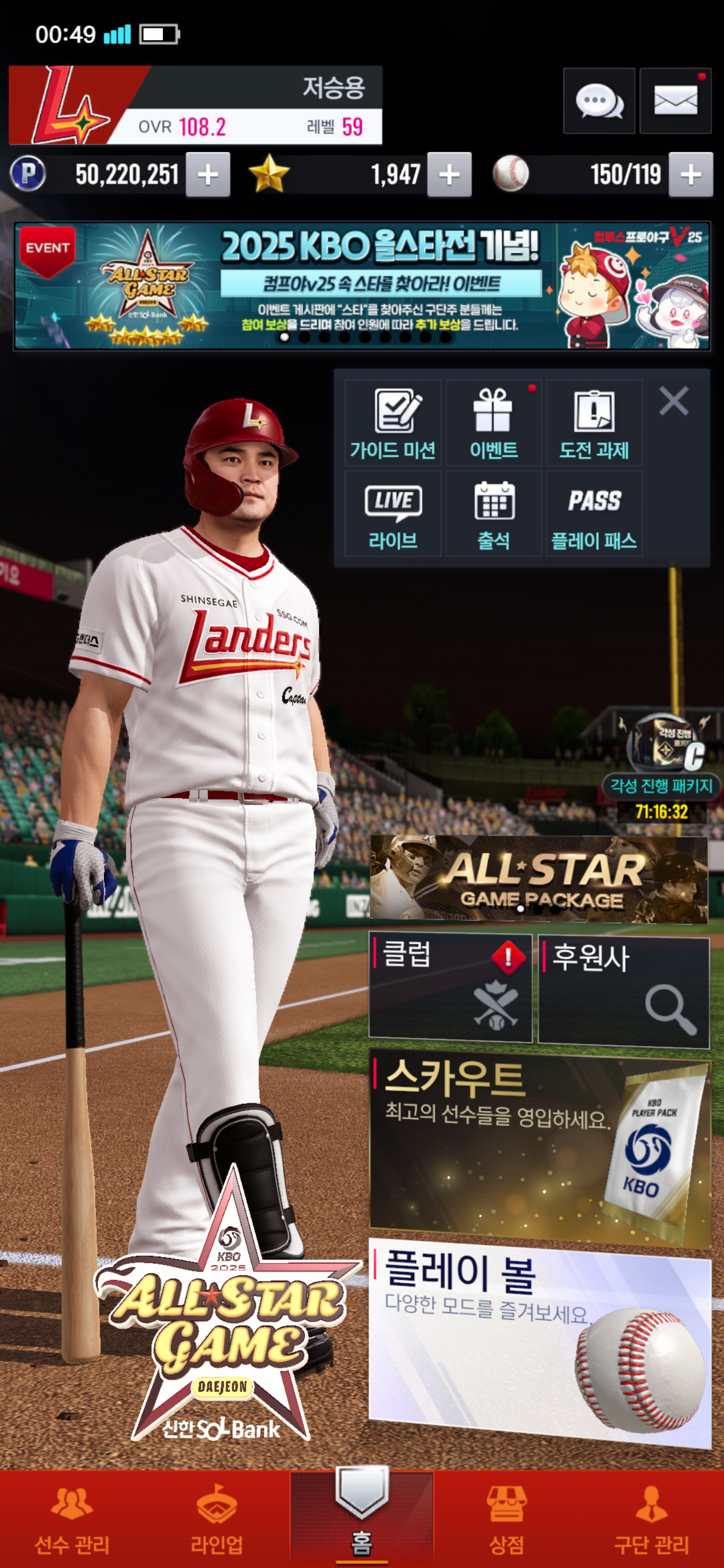Open the 2025 KBO All-Star event banner
The height and width of the screenshot is (1568, 724).
pyautogui.click(x=361, y=285)
